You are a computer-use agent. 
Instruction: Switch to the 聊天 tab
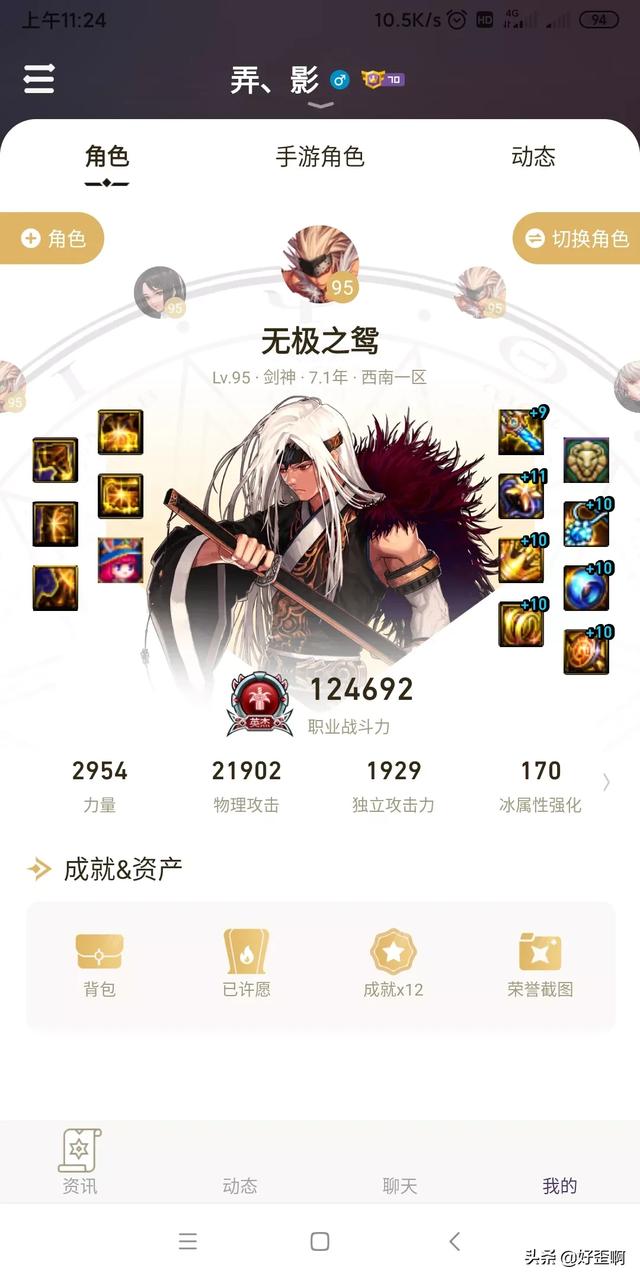pos(400,1186)
